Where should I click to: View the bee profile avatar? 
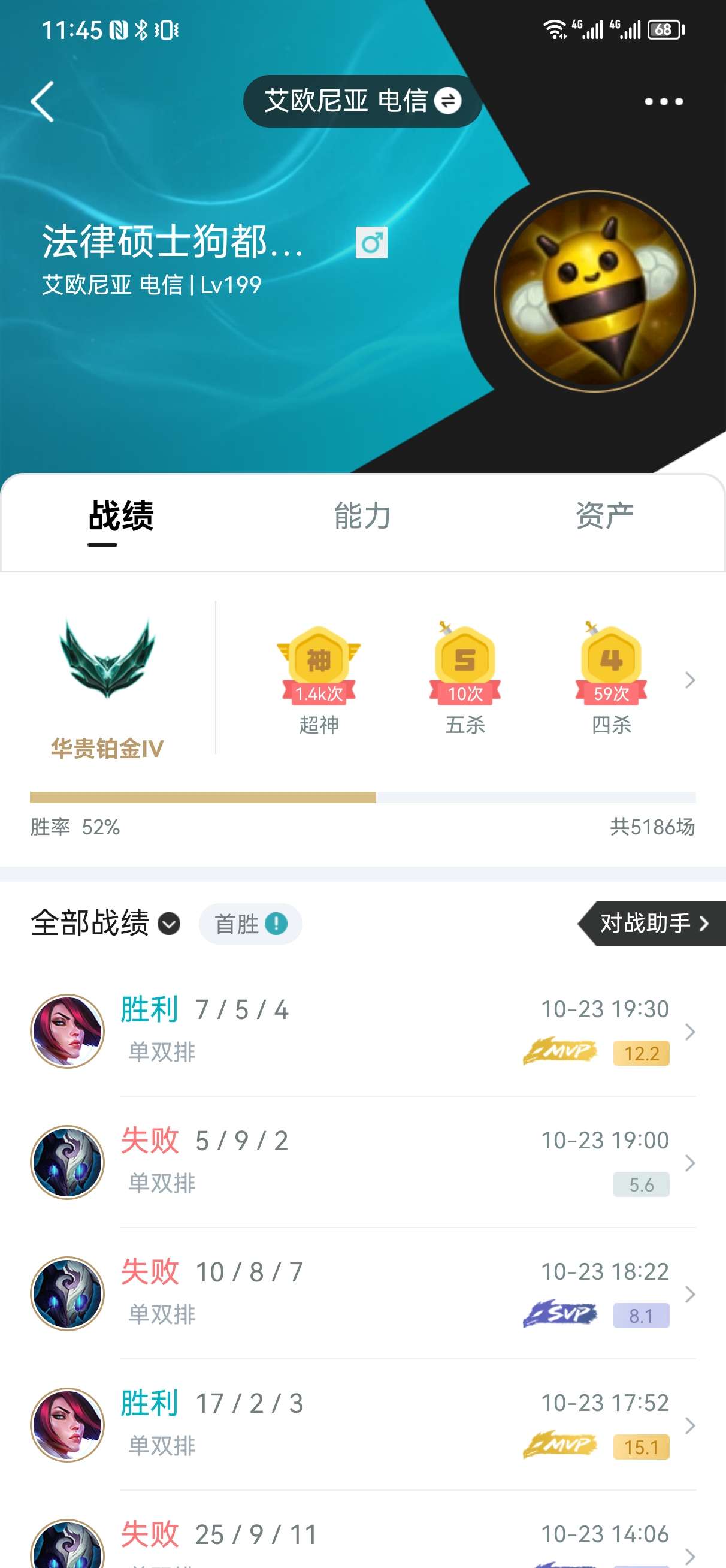pos(594,291)
